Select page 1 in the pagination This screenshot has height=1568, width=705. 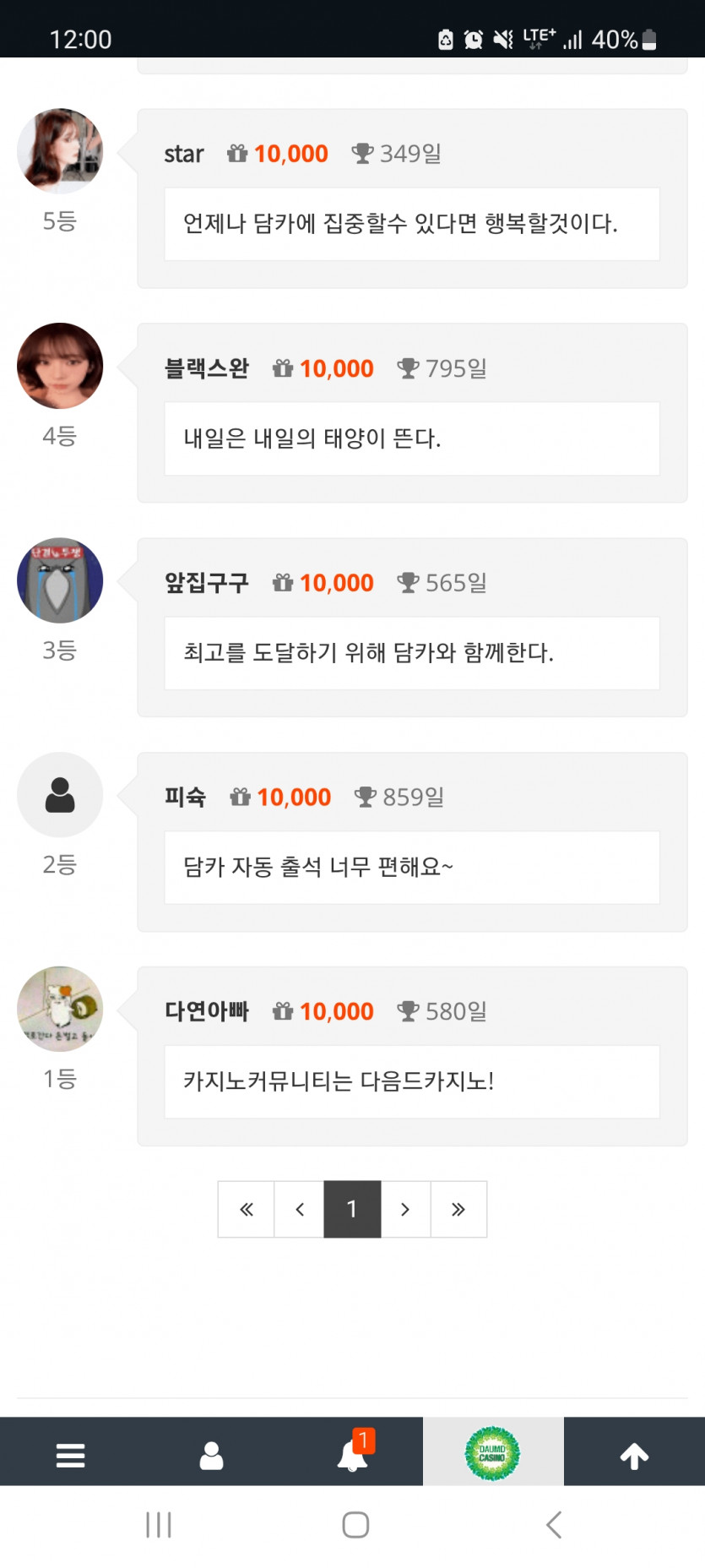click(x=352, y=1209)
